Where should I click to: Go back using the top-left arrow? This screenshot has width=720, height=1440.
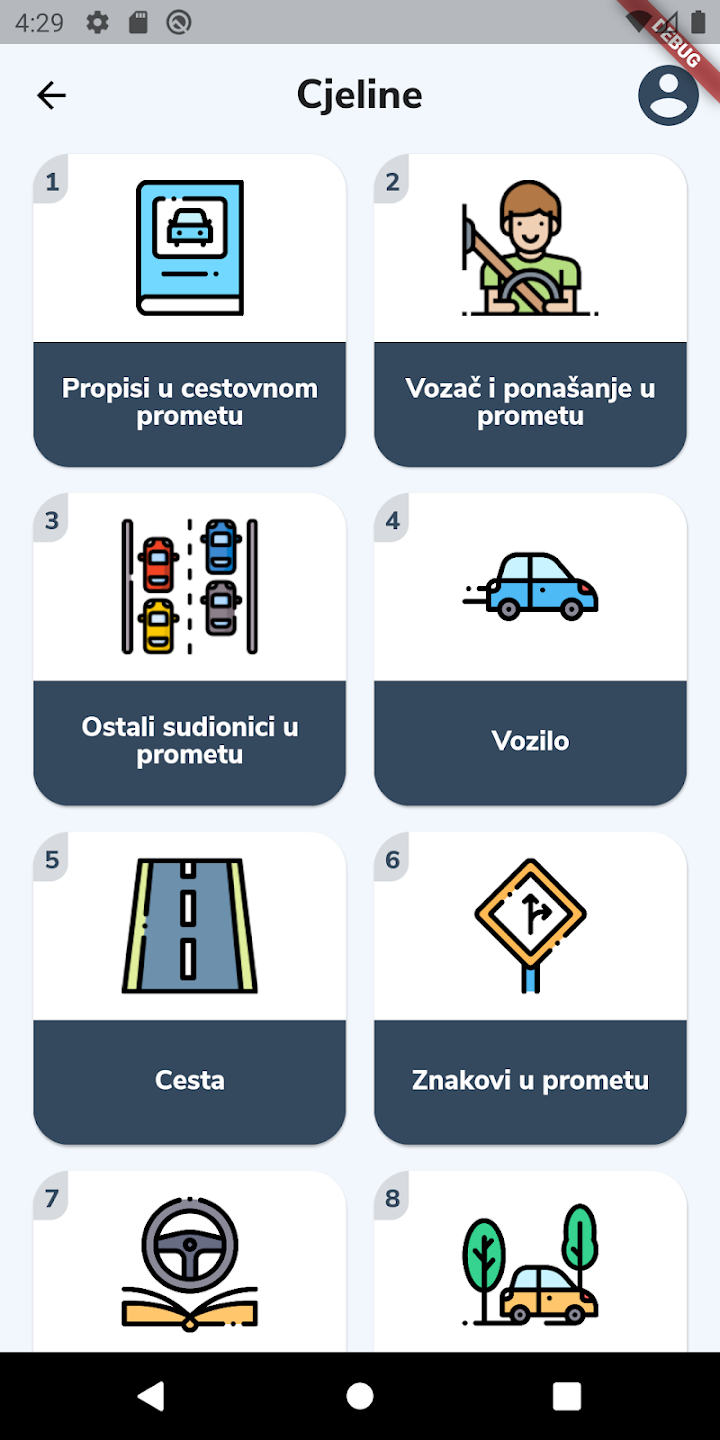[x=51, y=95]
